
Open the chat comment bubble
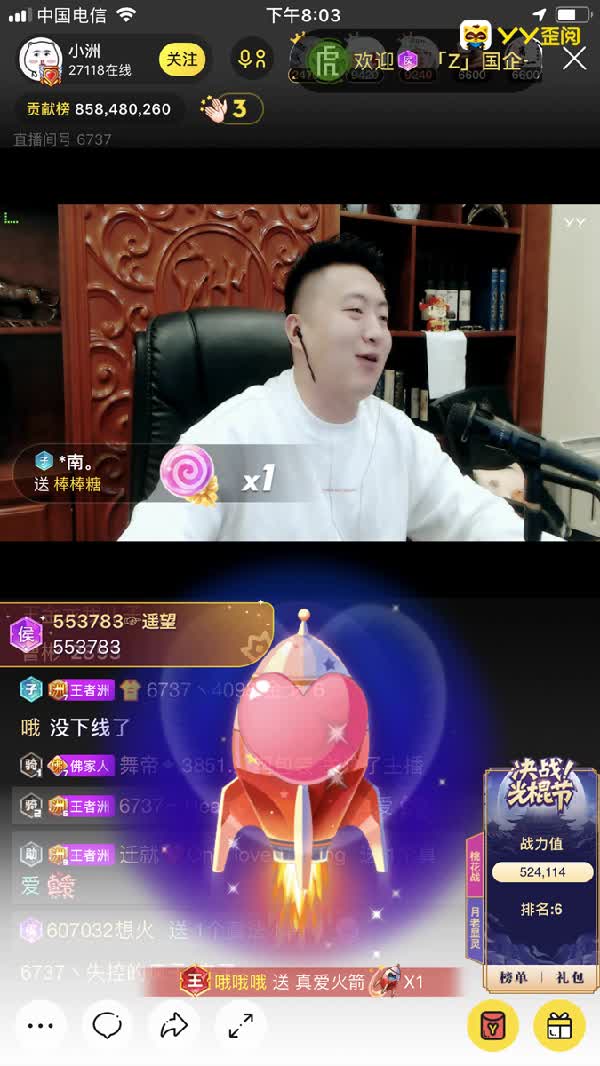(107, 1025)
